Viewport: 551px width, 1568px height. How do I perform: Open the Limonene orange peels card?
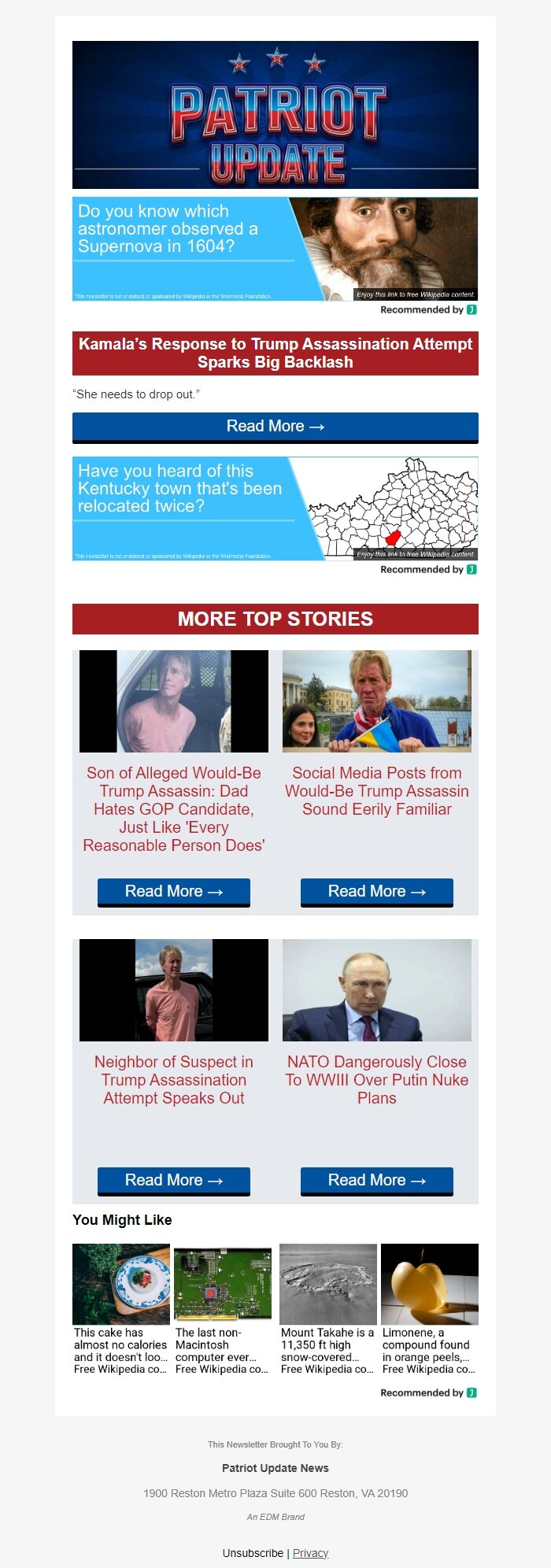(429, 1310)
